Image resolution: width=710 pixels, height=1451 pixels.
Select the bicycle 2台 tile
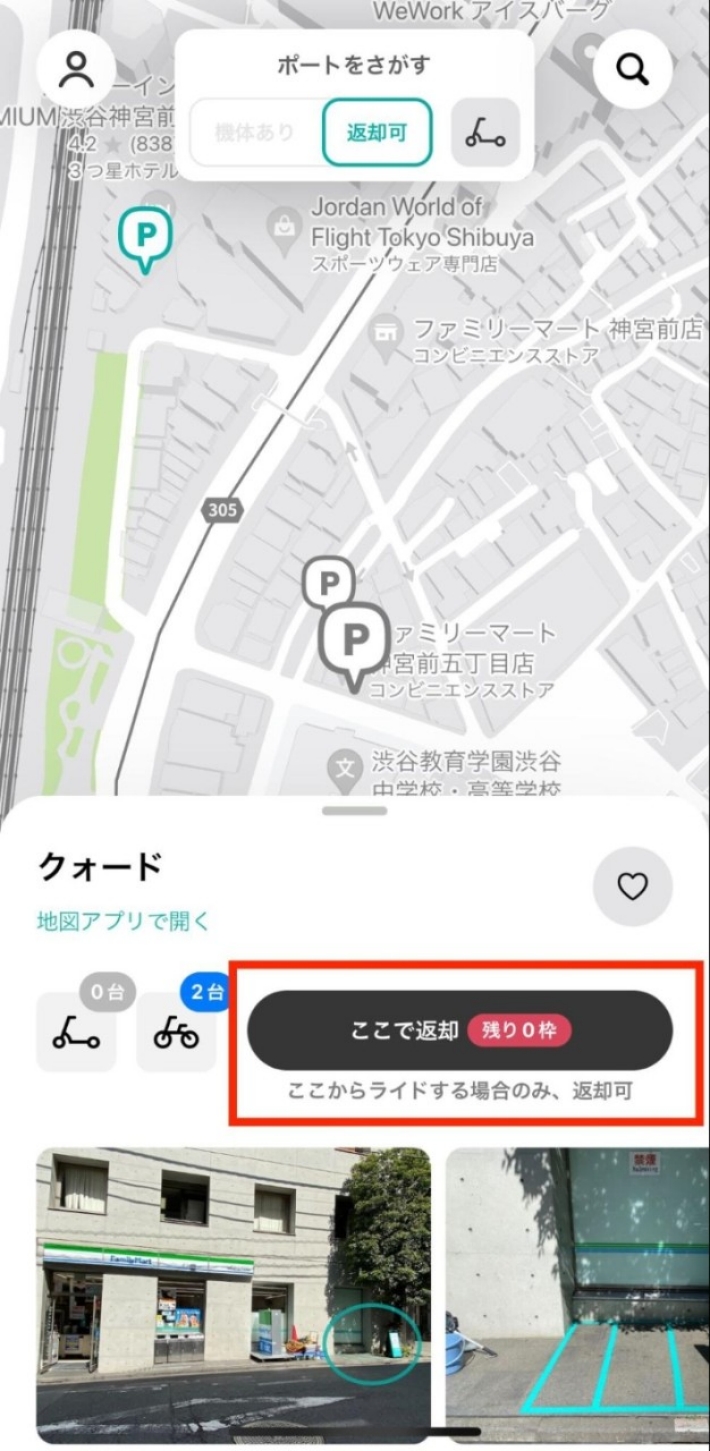[176, 1033]
